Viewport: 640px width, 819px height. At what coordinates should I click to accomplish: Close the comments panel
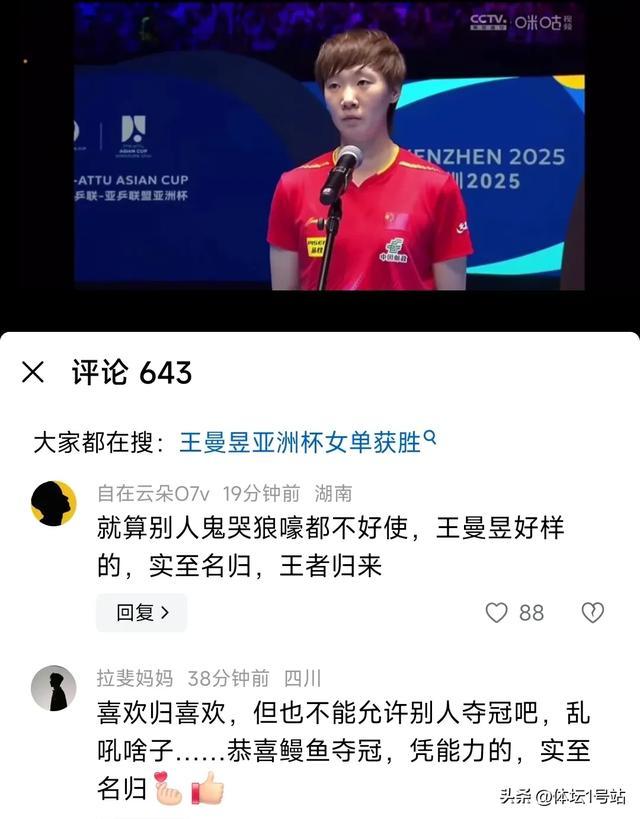pos(33,373)
